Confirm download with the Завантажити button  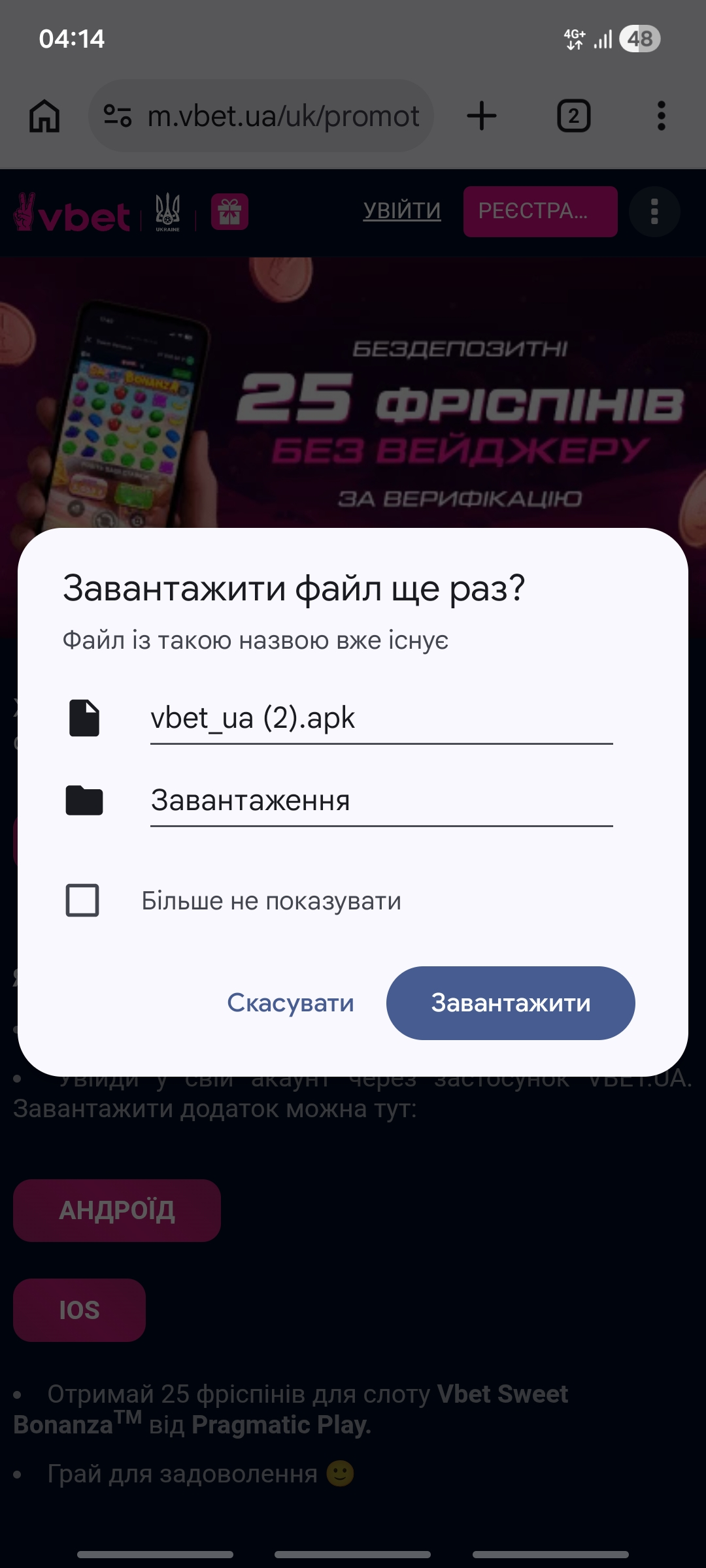(x=510, y=1003)
